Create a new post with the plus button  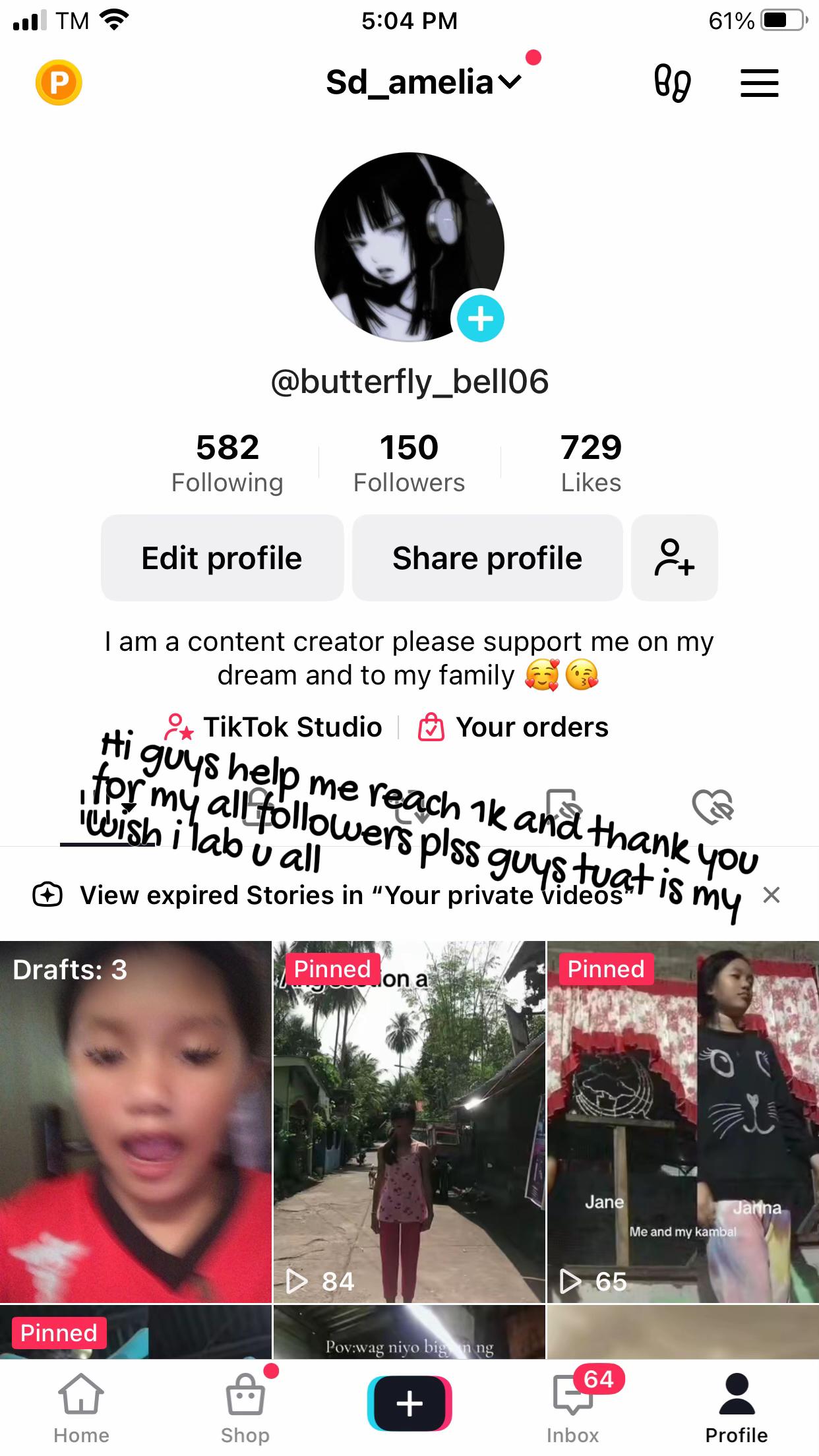(409, 1403)
